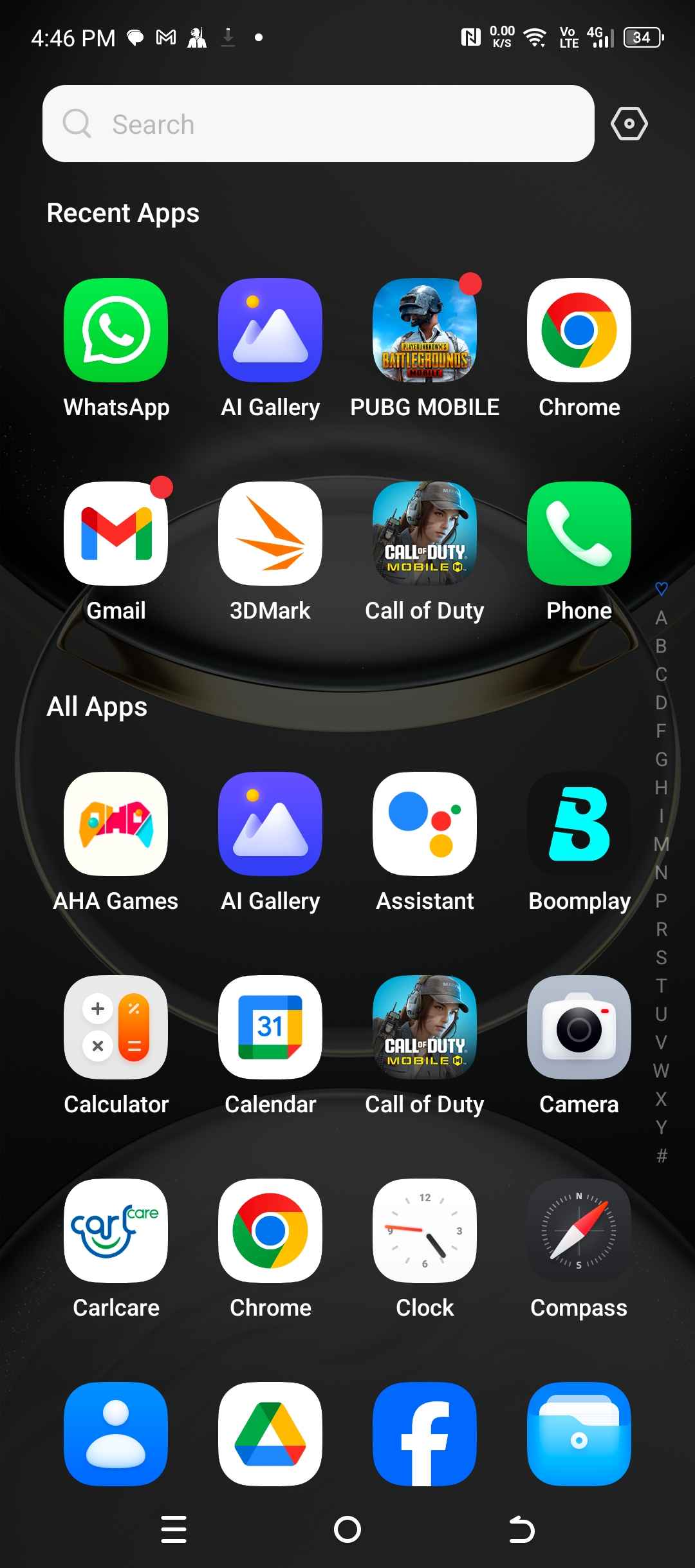This screenshot has height=1568, width=695.
Task: Open Boomplay
Action: (579, 824)
